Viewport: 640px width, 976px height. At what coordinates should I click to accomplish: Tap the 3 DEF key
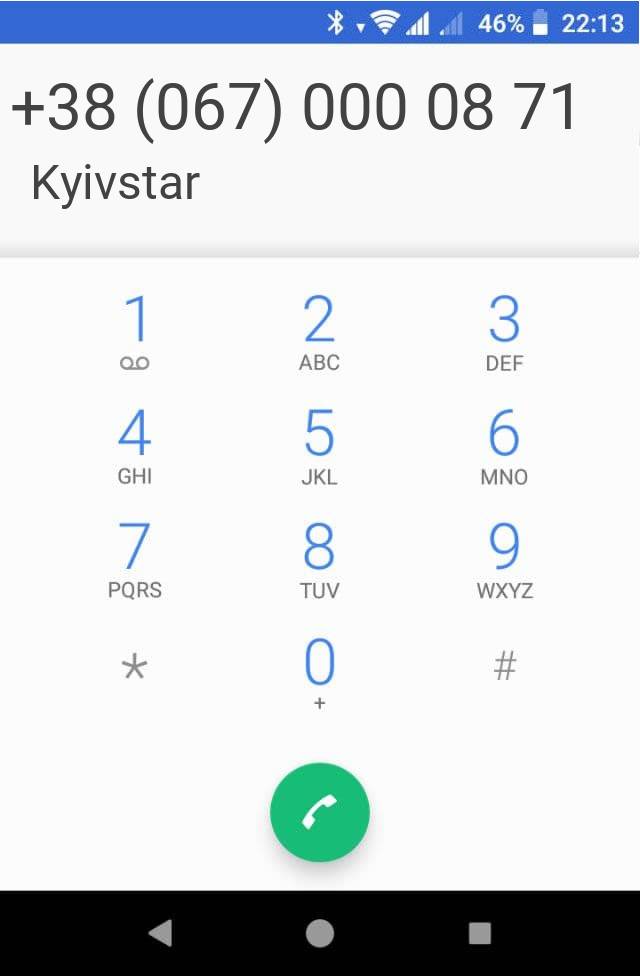(x=504, y=333)
